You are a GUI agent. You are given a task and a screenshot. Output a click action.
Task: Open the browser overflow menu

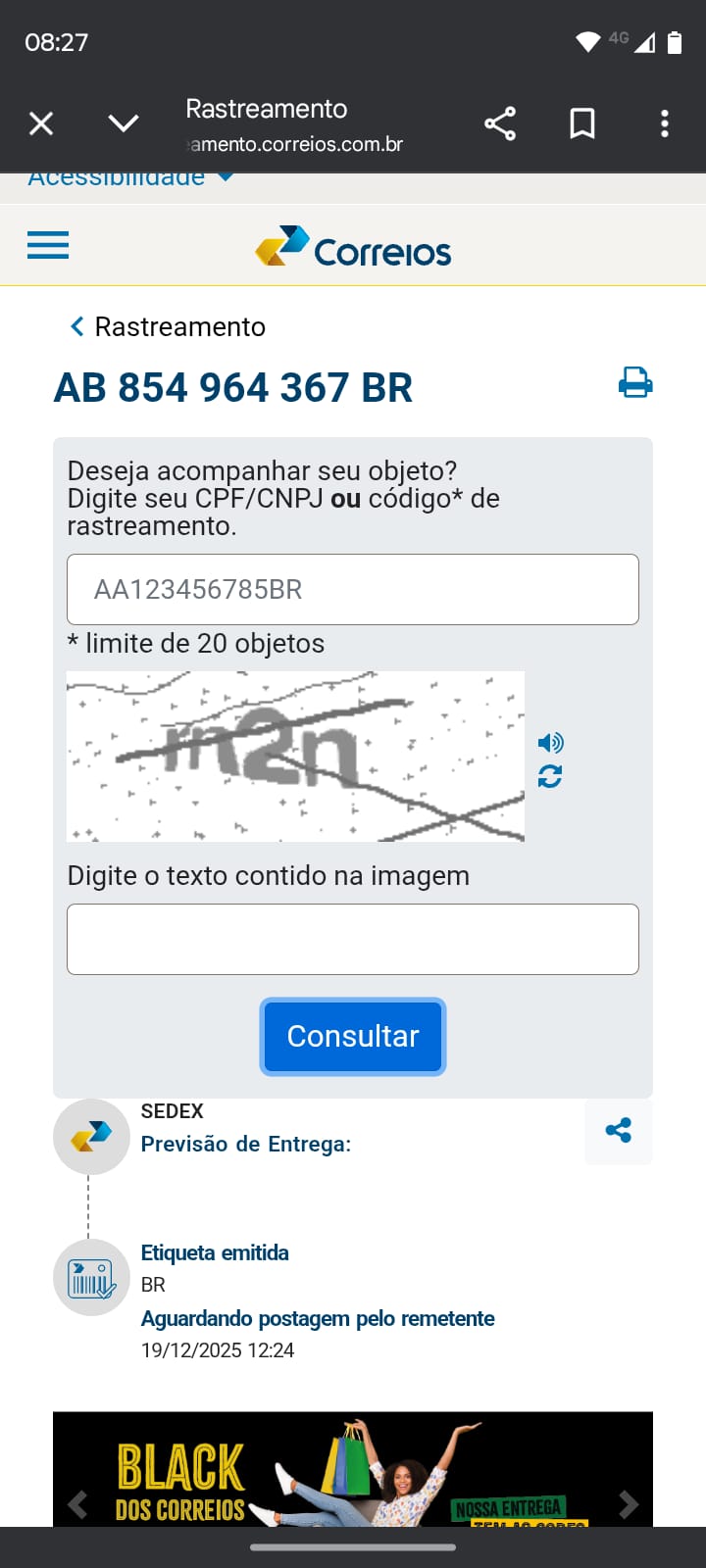tap(665, 123)
